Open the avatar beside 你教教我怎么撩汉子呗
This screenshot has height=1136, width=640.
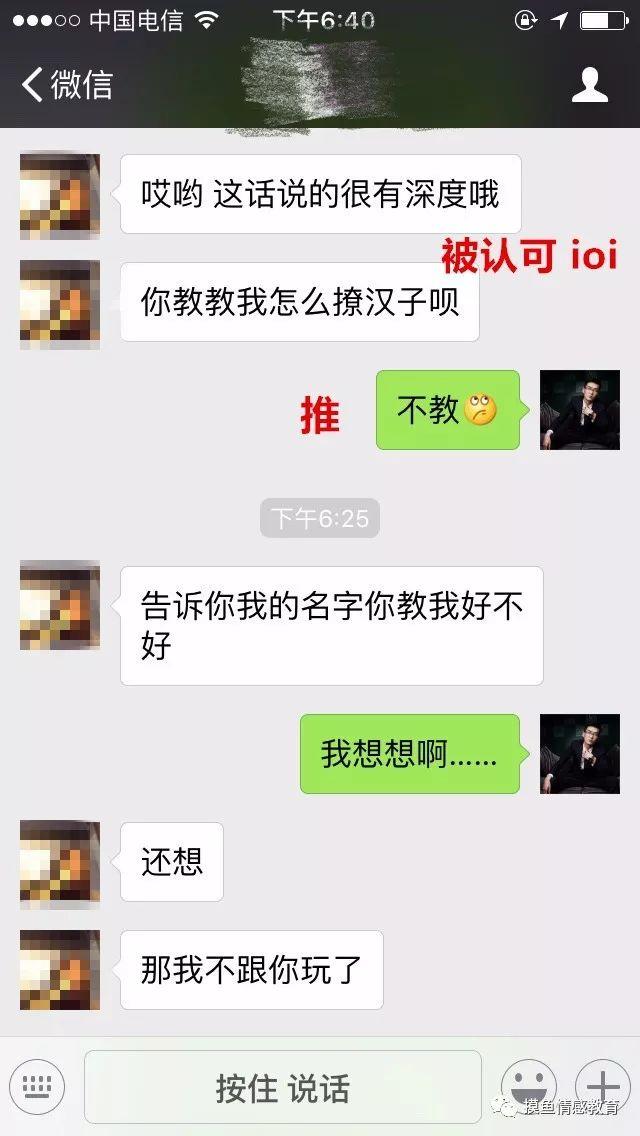tap(60, 304)
